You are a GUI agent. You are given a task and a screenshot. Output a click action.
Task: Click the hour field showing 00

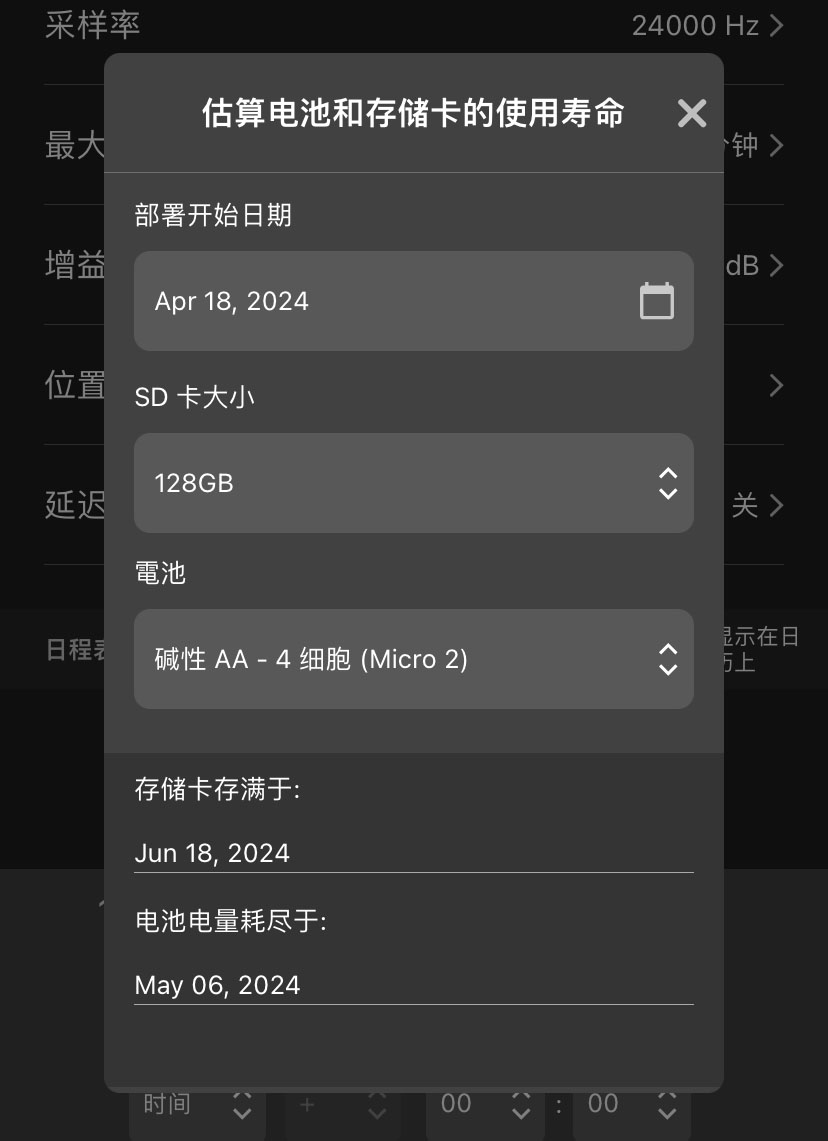tap(455, 1103)
